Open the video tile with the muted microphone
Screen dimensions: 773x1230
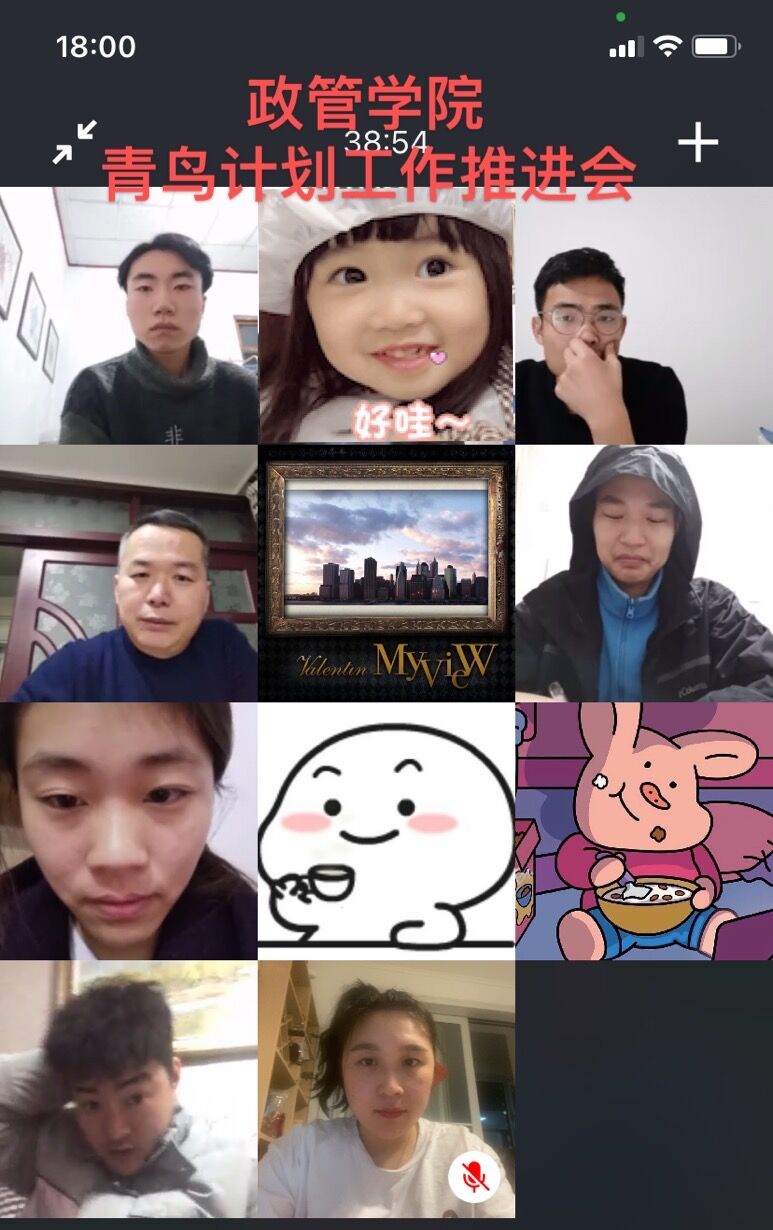pos(386,1088)
